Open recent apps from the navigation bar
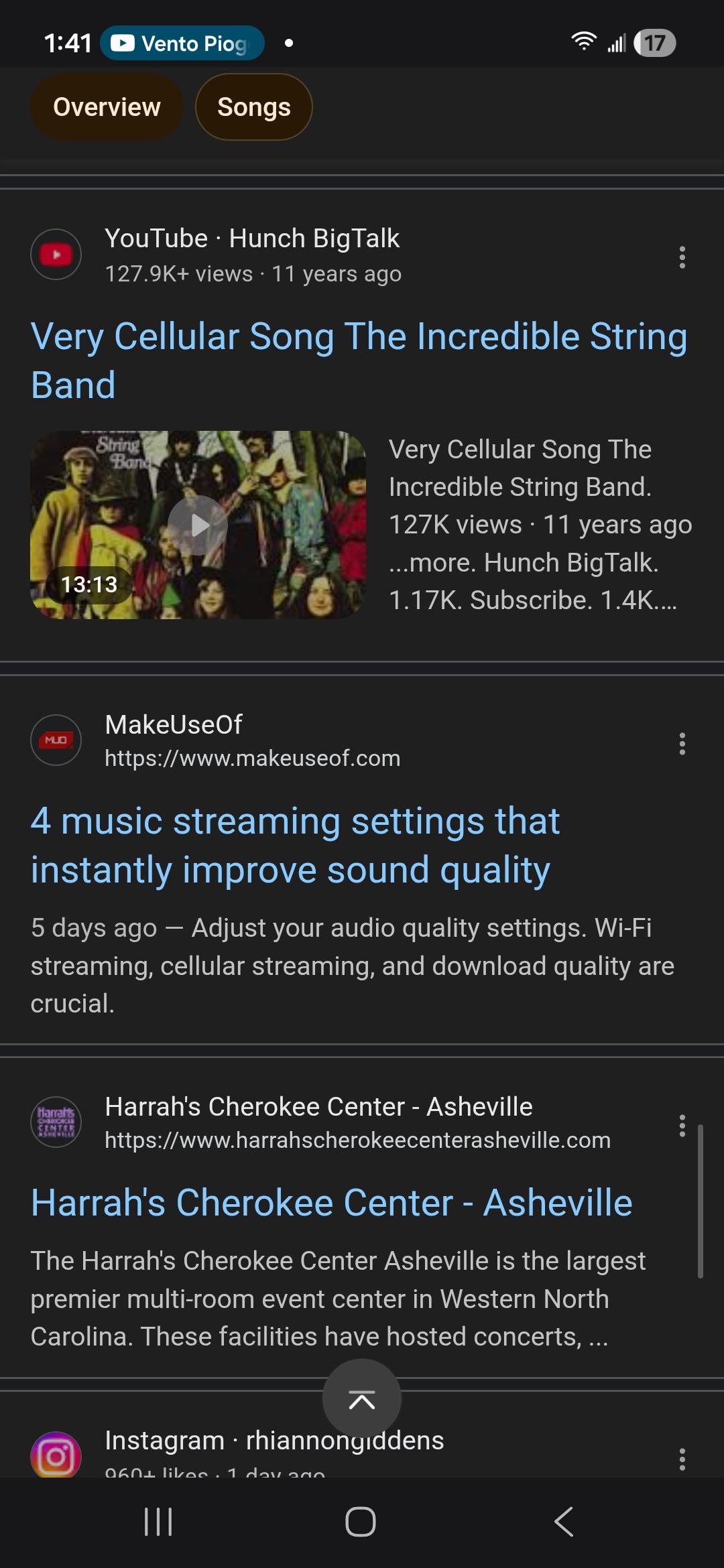The width and height of the screenshot is (724, 1568). point(158,1521)
